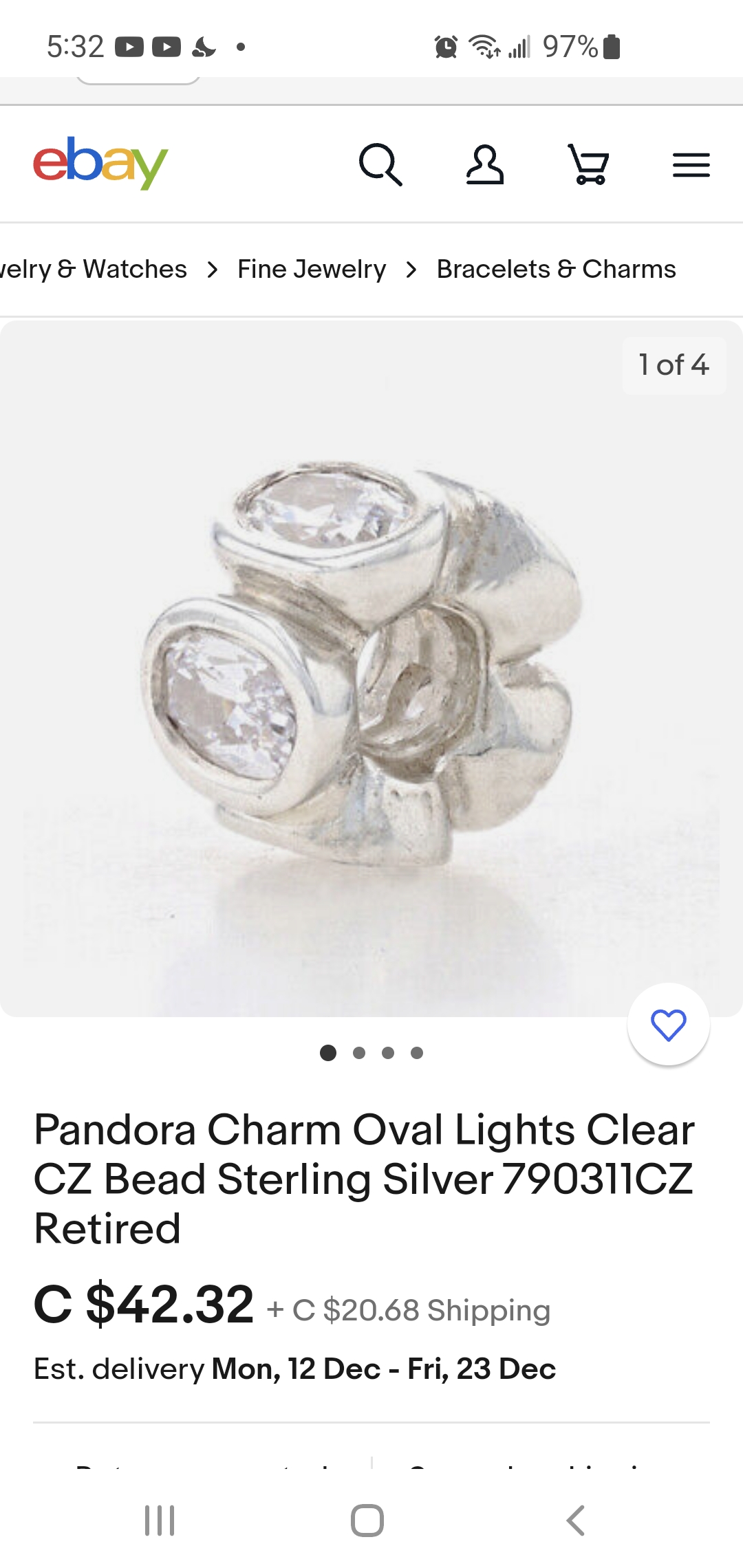The image size is (743, 1568).
Task: Open the hamburger menu
Action: (x=691, y=165)
